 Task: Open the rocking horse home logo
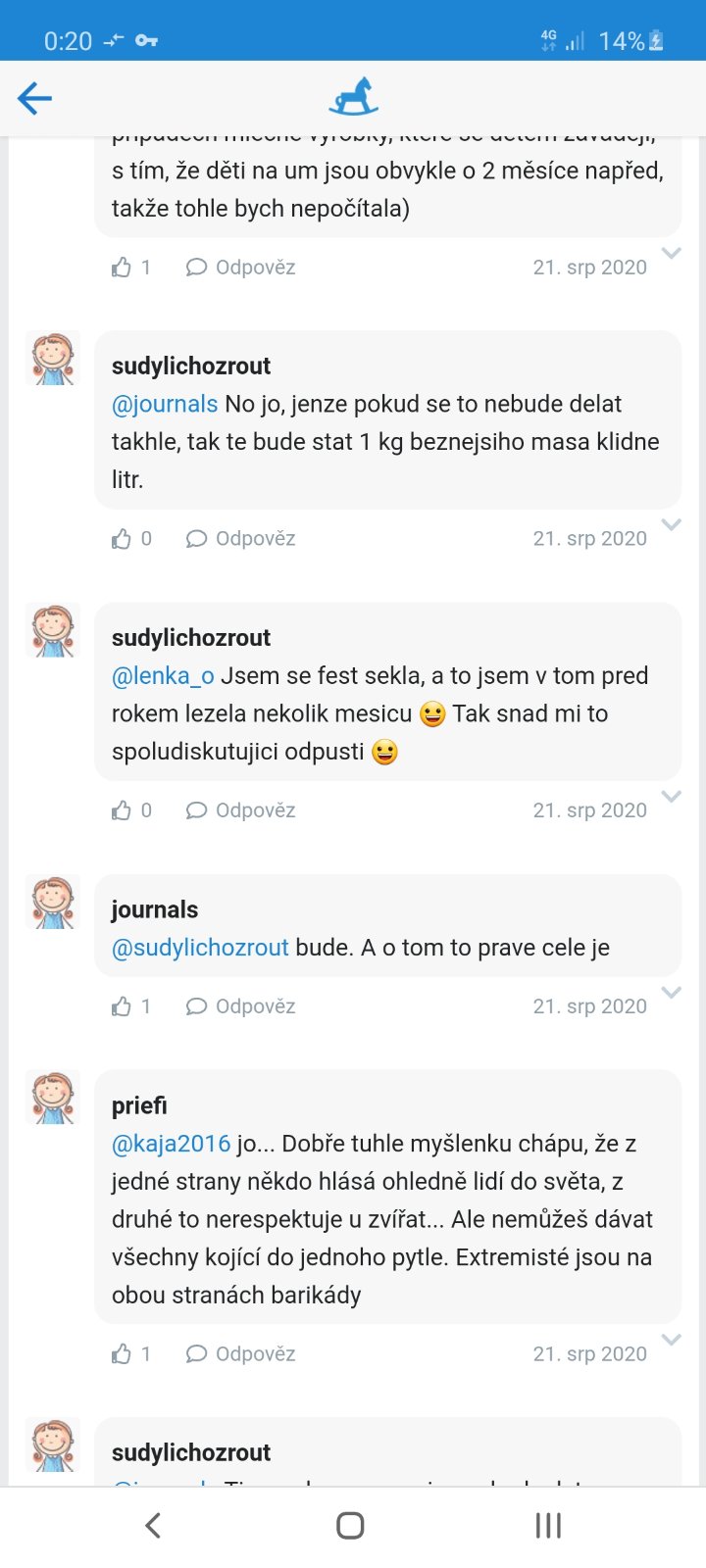coord(353,97)
